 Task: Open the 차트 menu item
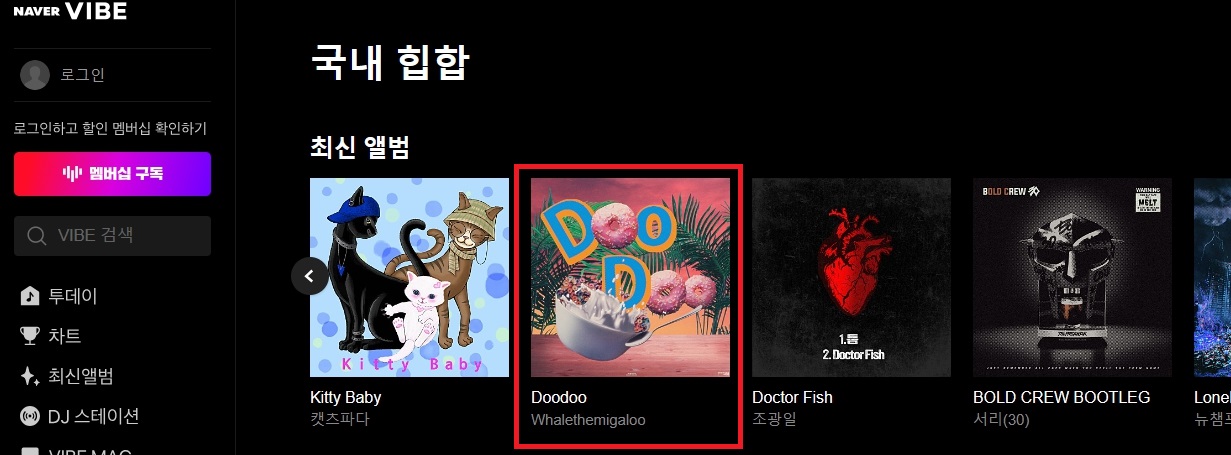click(64, 336)
